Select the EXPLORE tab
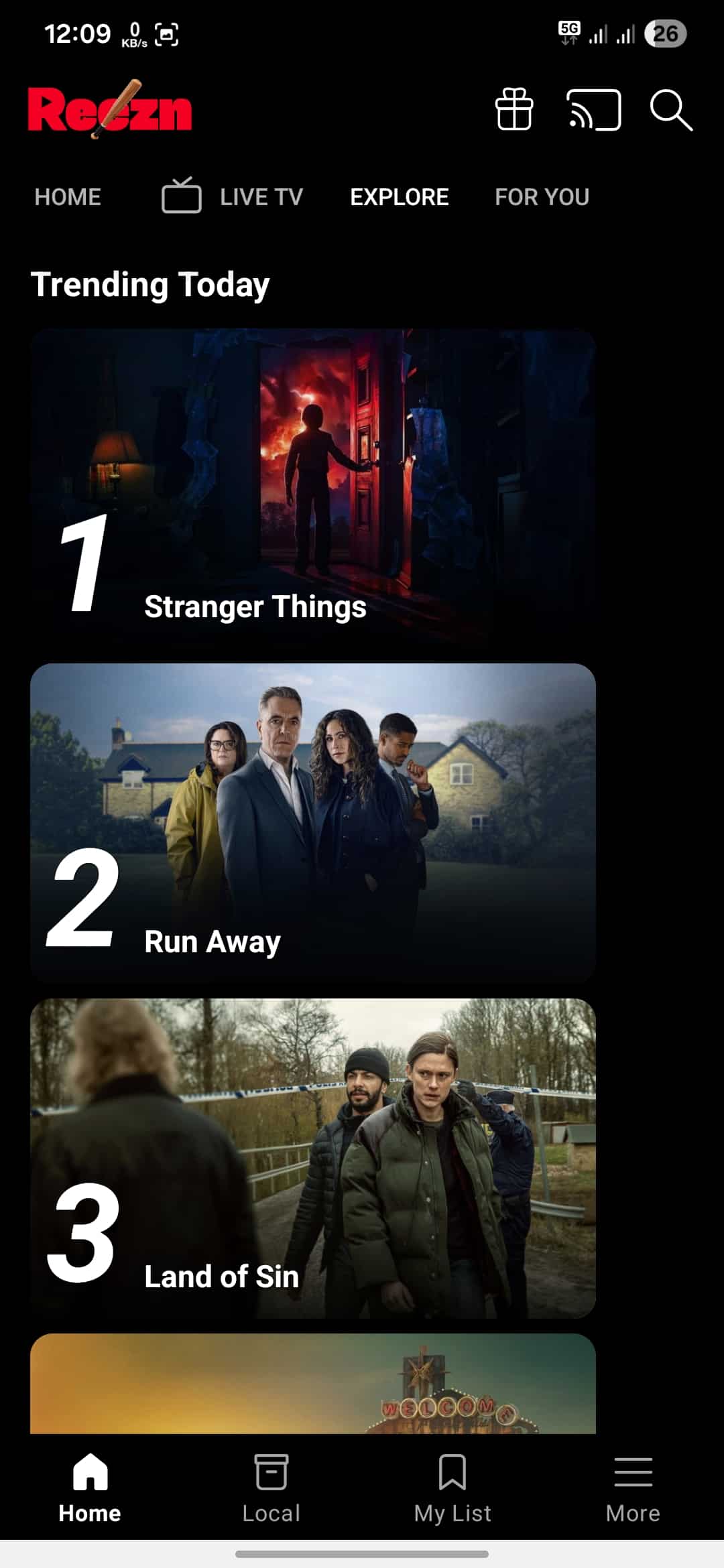Viewport: 724px width, 1568px height. [400, 197]
